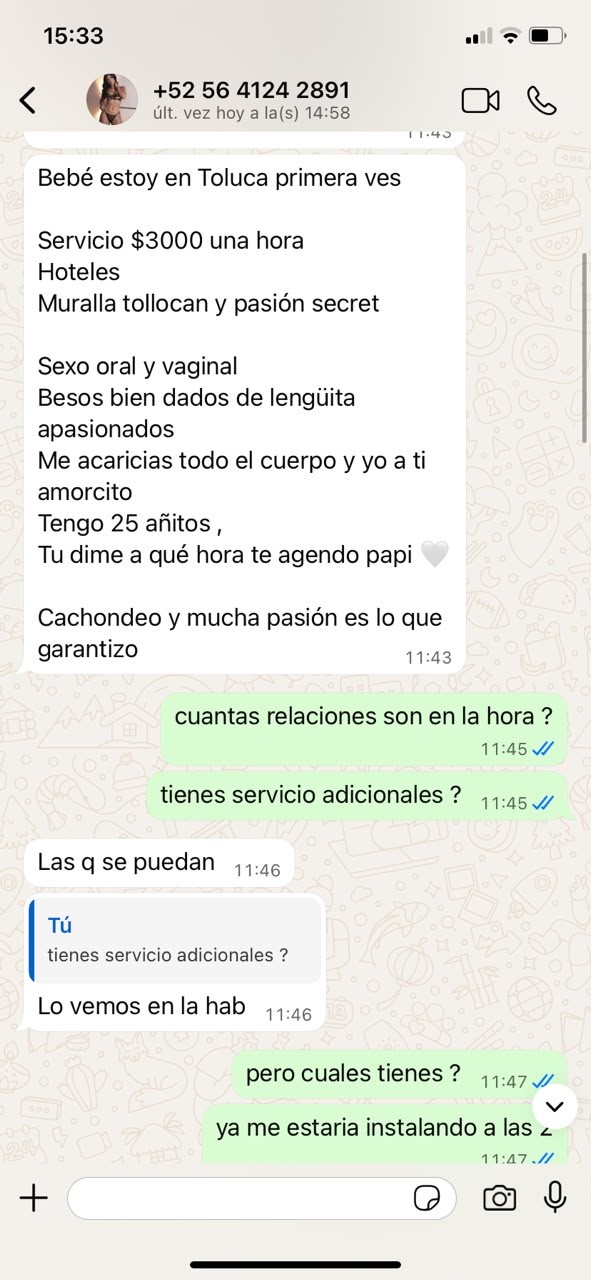Viewport: 591px width, 1280px height.
Task: Go back to the chat list
Action: (x=28, y=100)
